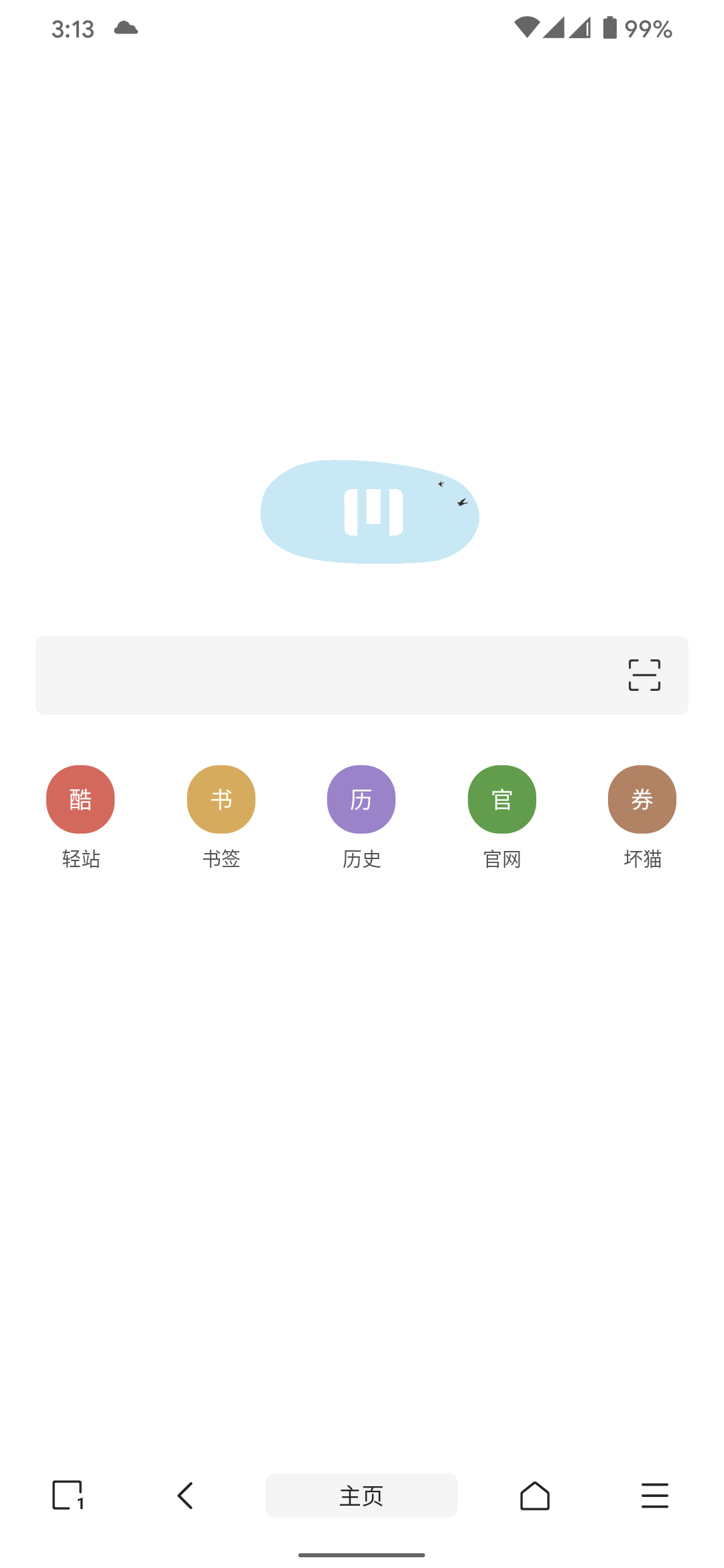Tap the 主页 address bar
724x1568 pixels.
(361, 1495)
